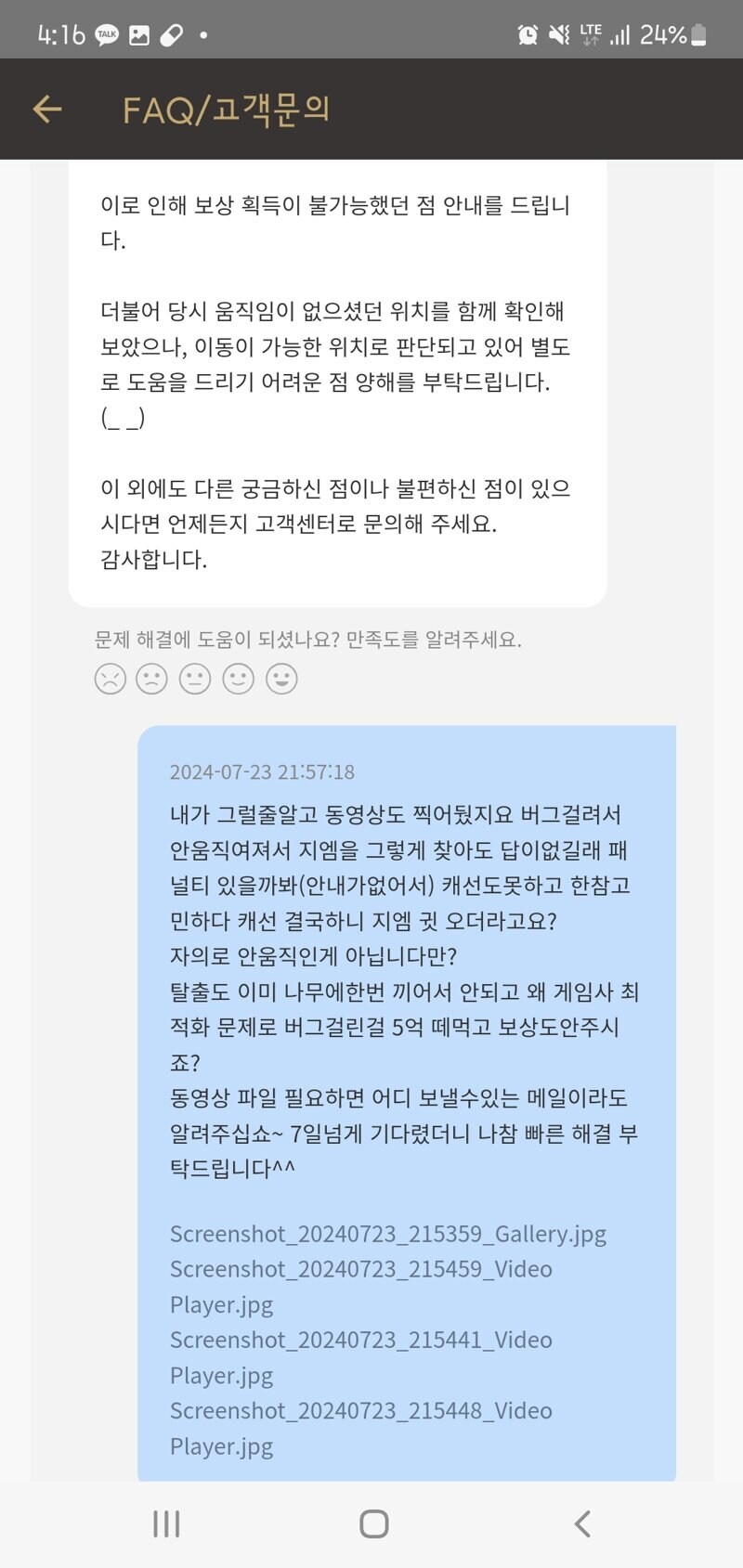This screenshot has width=743, height=1568.
Task: Tap the FAQ/고객문의 title bar
Action: (x=228, y=109)
